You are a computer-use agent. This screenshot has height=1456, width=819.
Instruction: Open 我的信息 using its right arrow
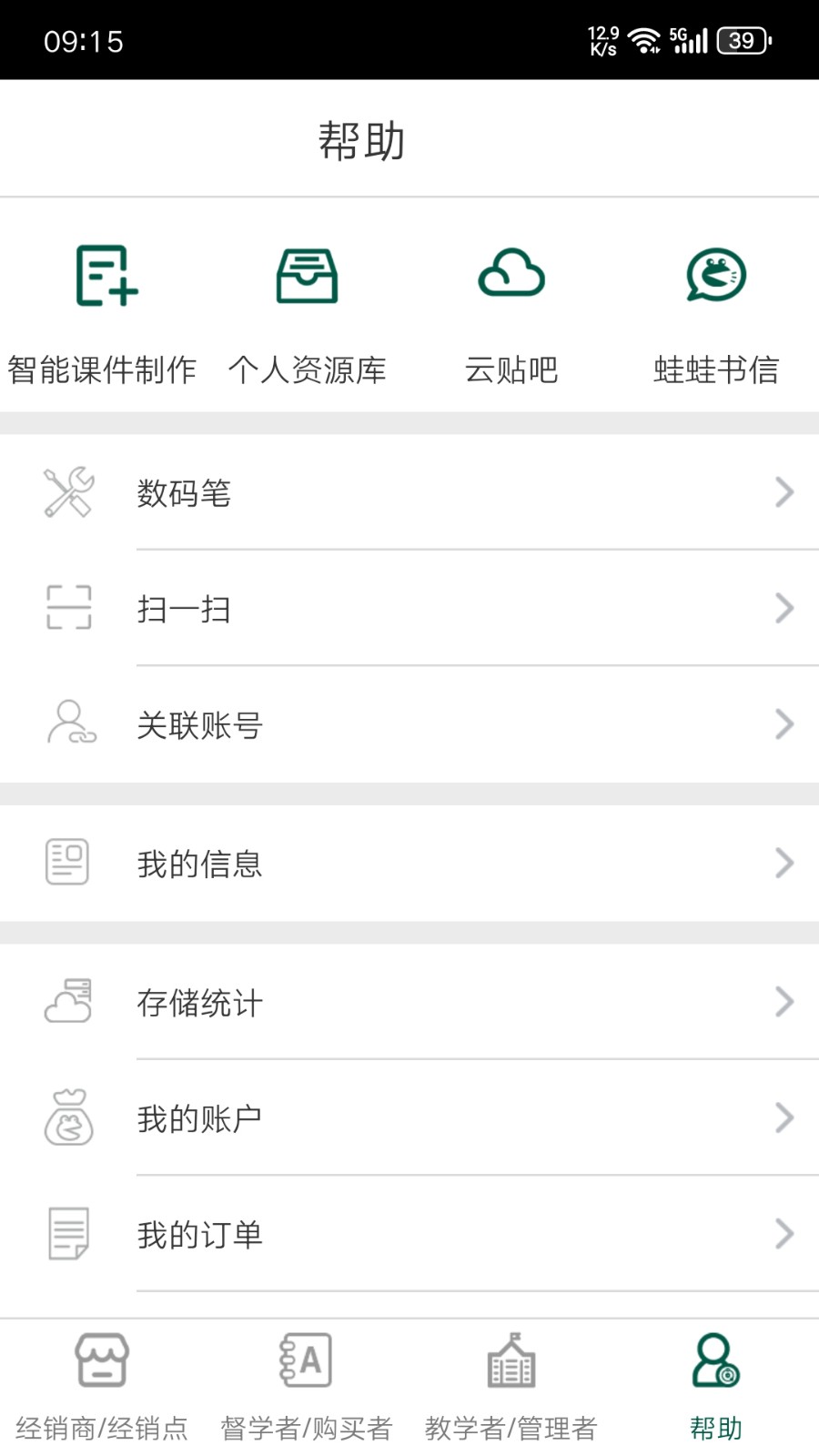click(x=784, y=863)
